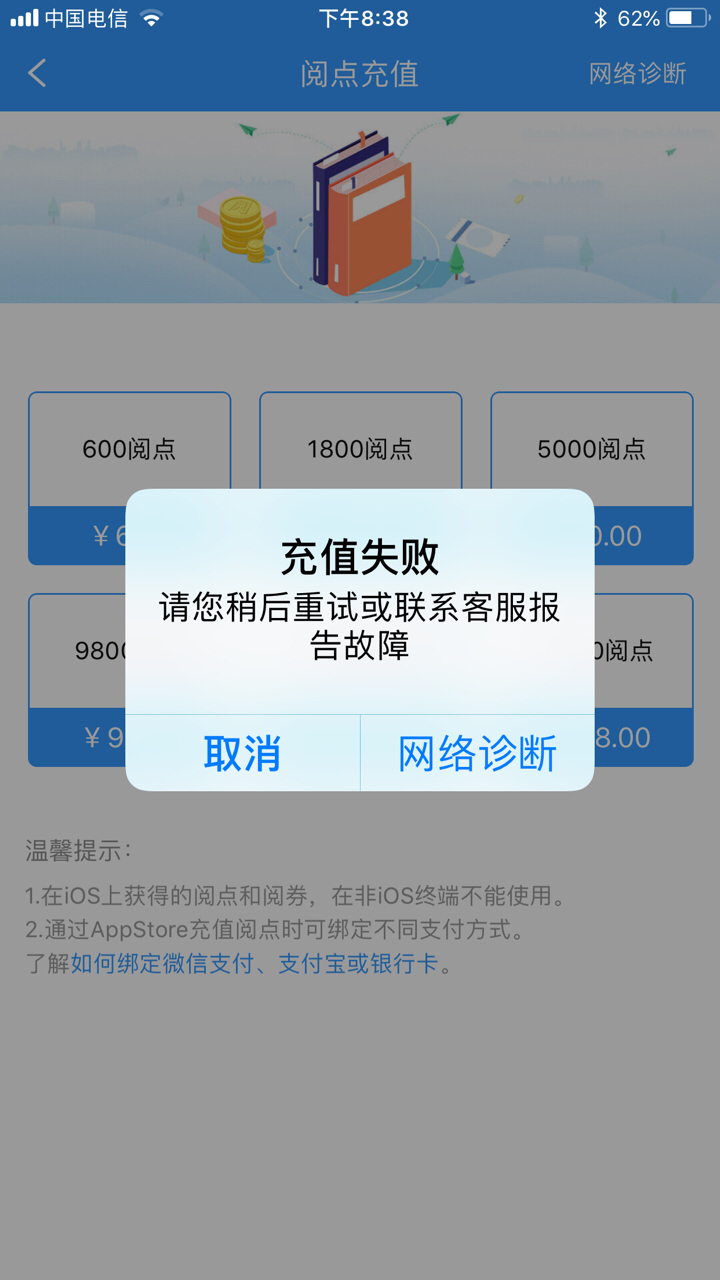This screenshot has width=720, height=1280.
Task: Choose 网络诊断 in the failure dialog
Action: 477,753
